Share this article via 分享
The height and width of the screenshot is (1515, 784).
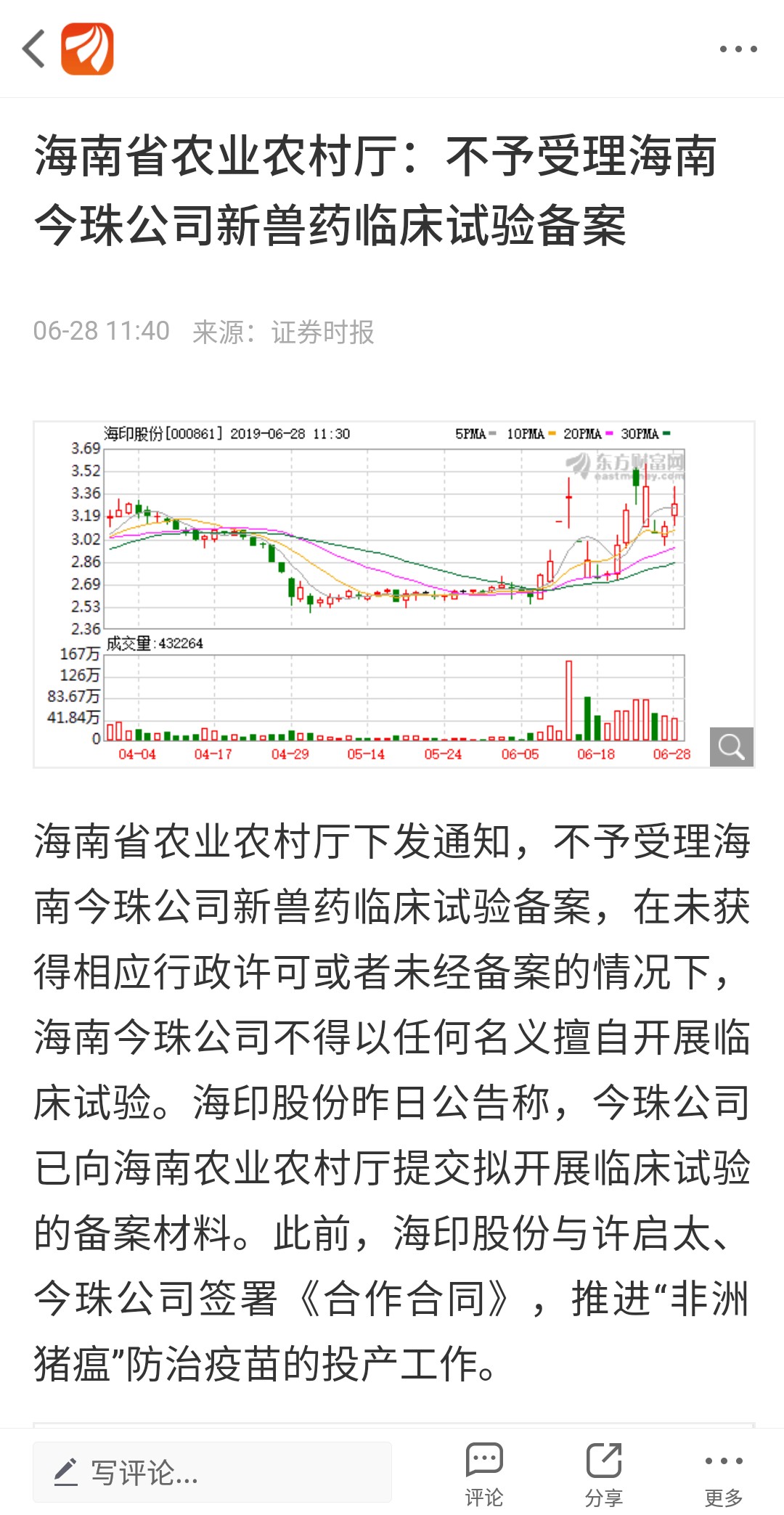(604, 1474)
